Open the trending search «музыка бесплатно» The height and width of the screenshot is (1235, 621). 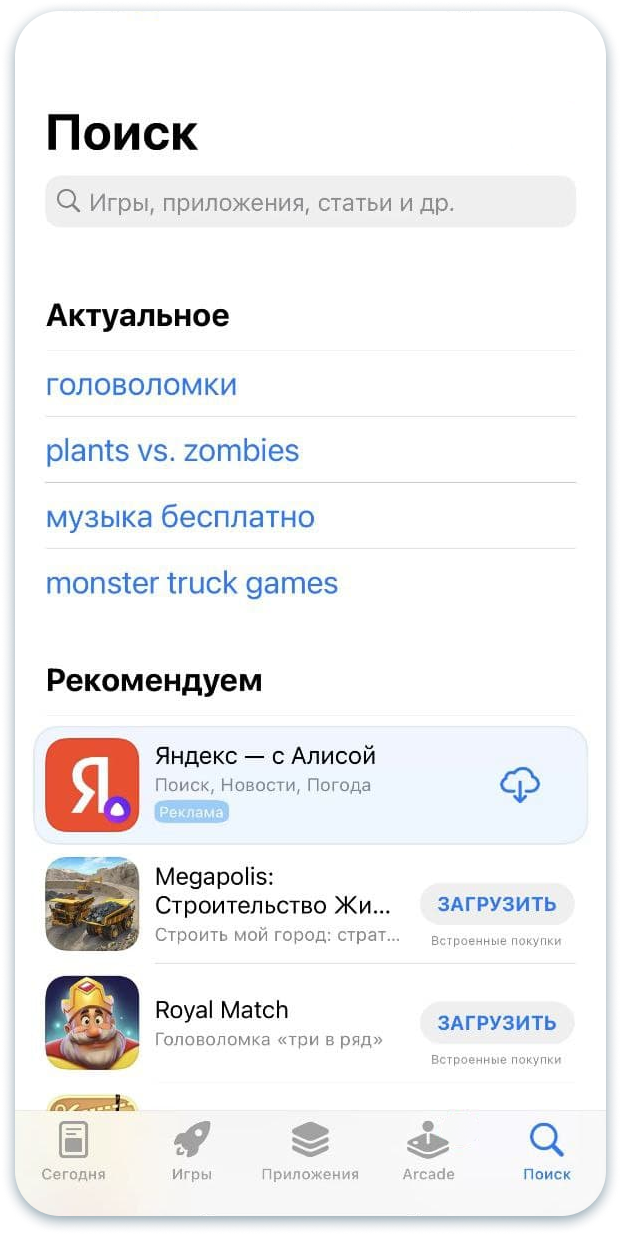[180, 517]
